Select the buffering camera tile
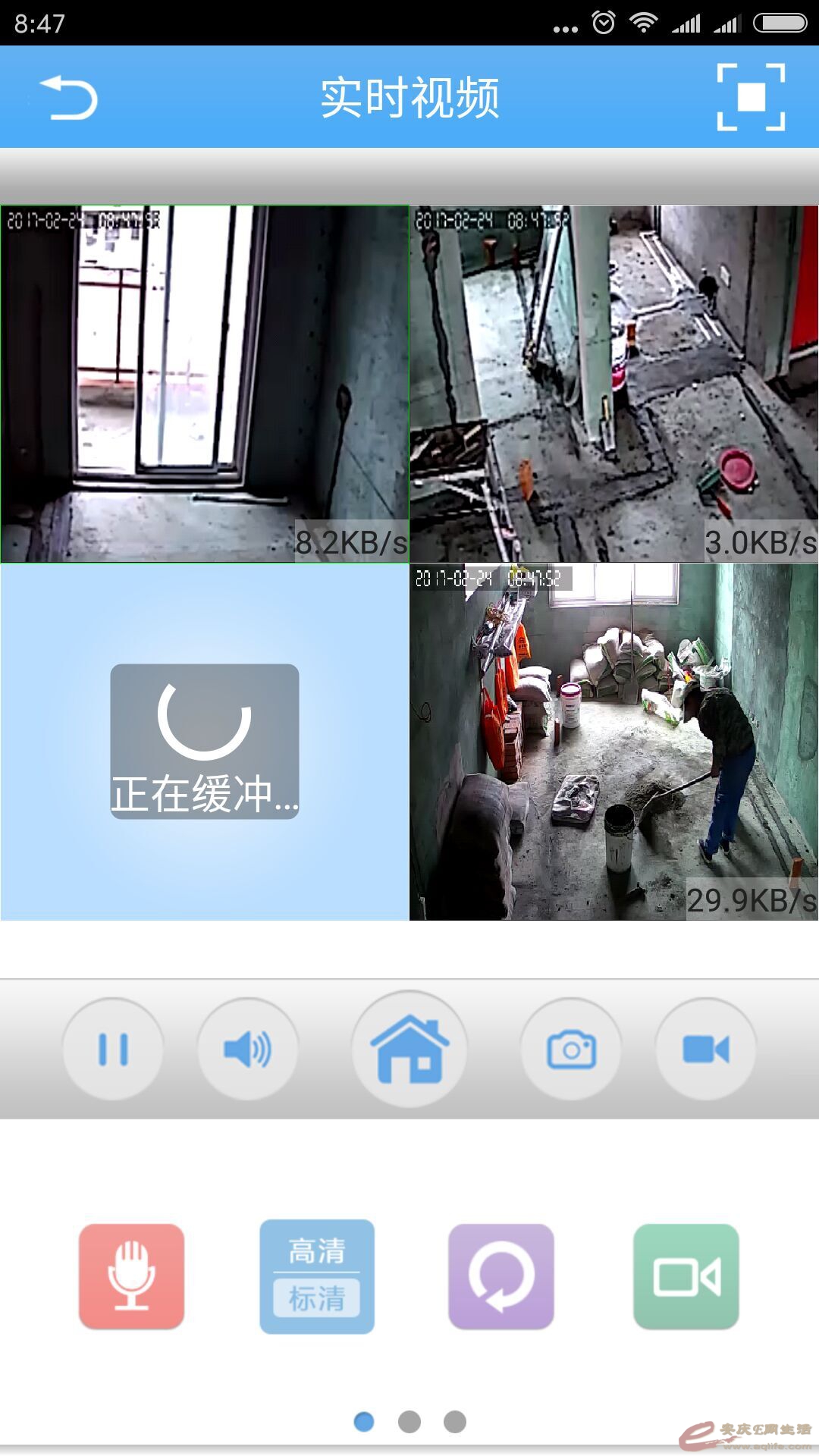 [205, 742]
